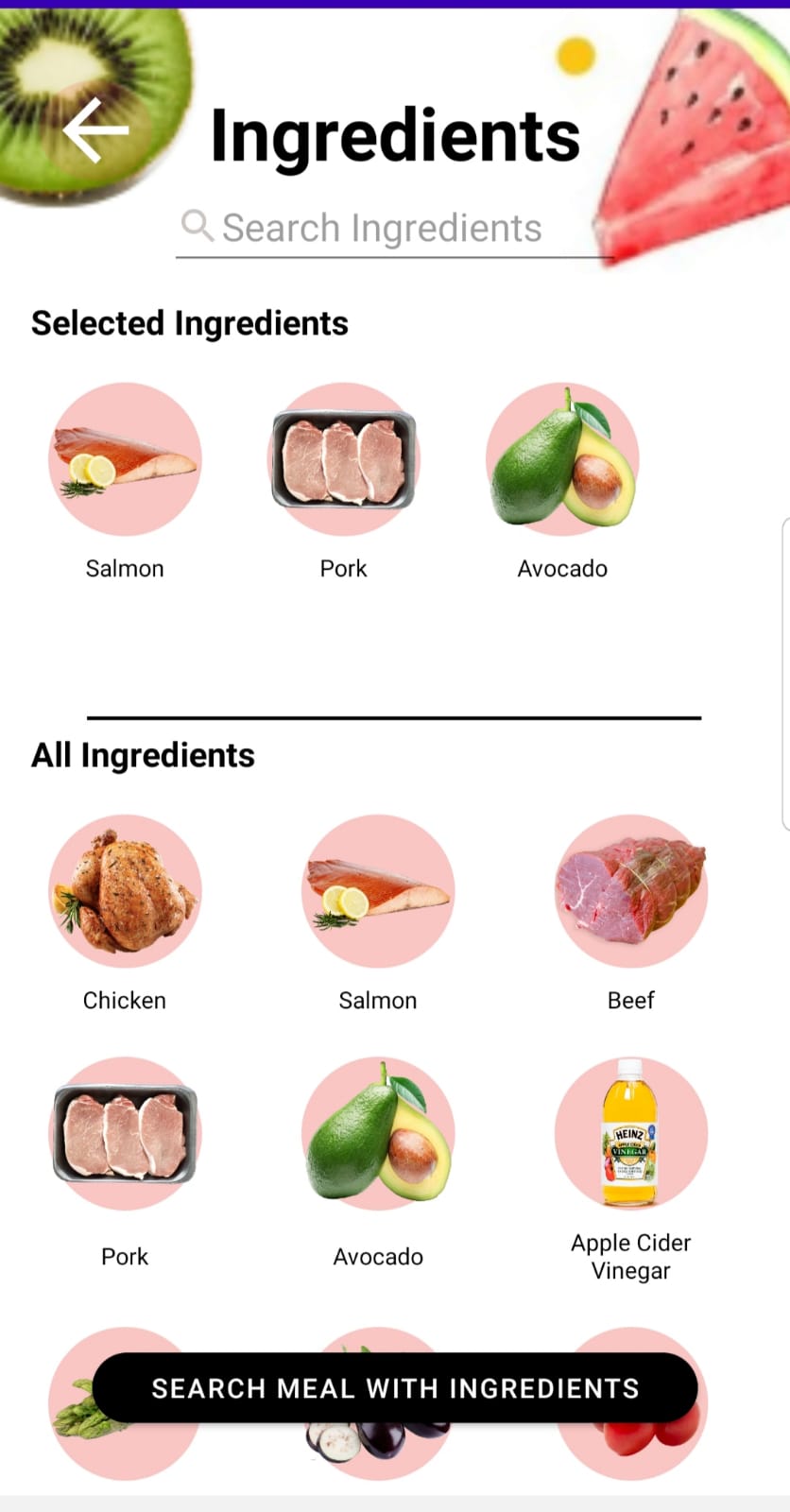The height and width of the screenshot is (1512, 790).
Task: Deselect Avocado from Selected Ingredients
Action: [x=562, y=458]
